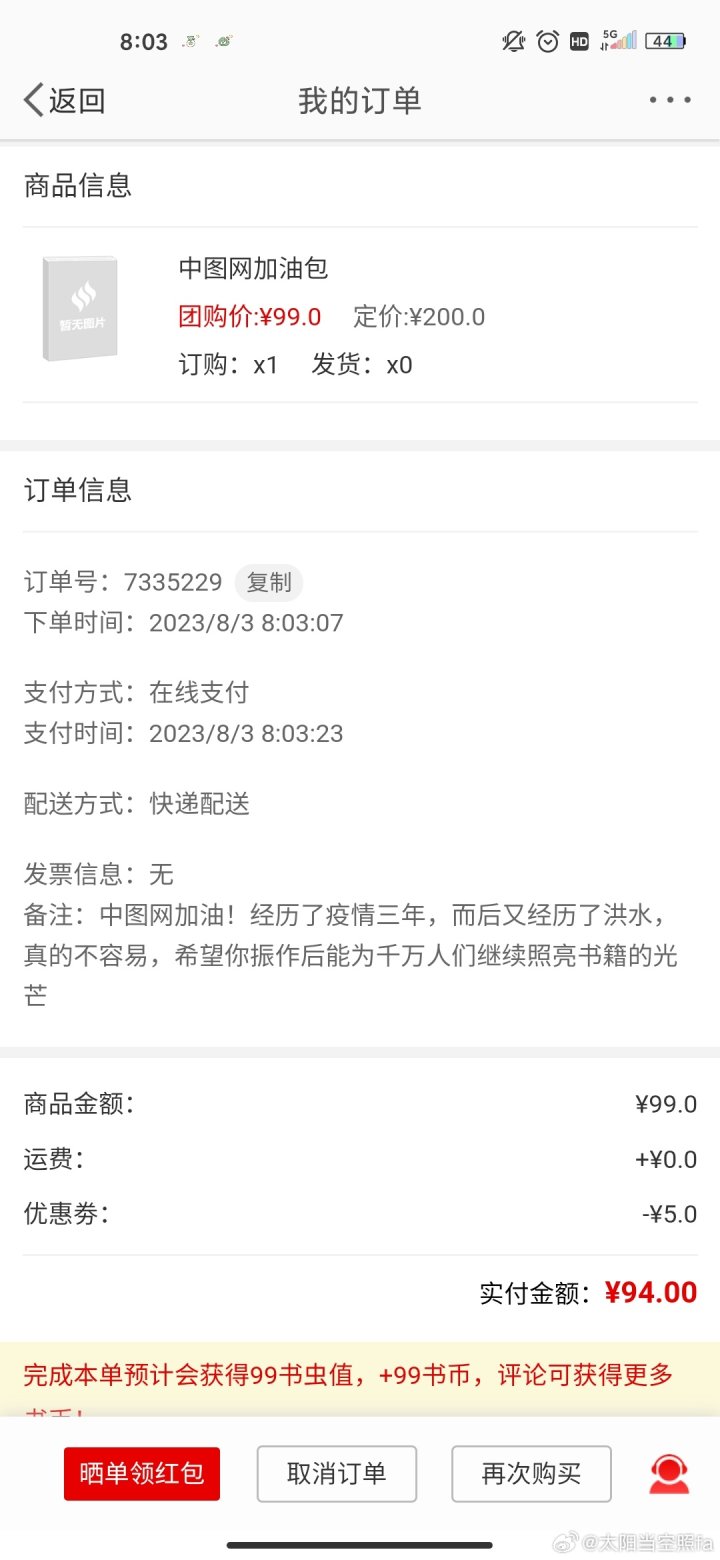Screen dimensions: 720x1560
Task: Copy the order number with 复制
Action: pyautogui.click(x=268, y=582)
